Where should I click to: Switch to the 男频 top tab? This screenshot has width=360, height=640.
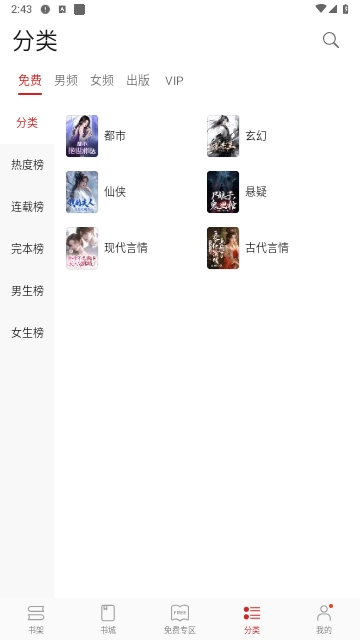click(66, 80)
